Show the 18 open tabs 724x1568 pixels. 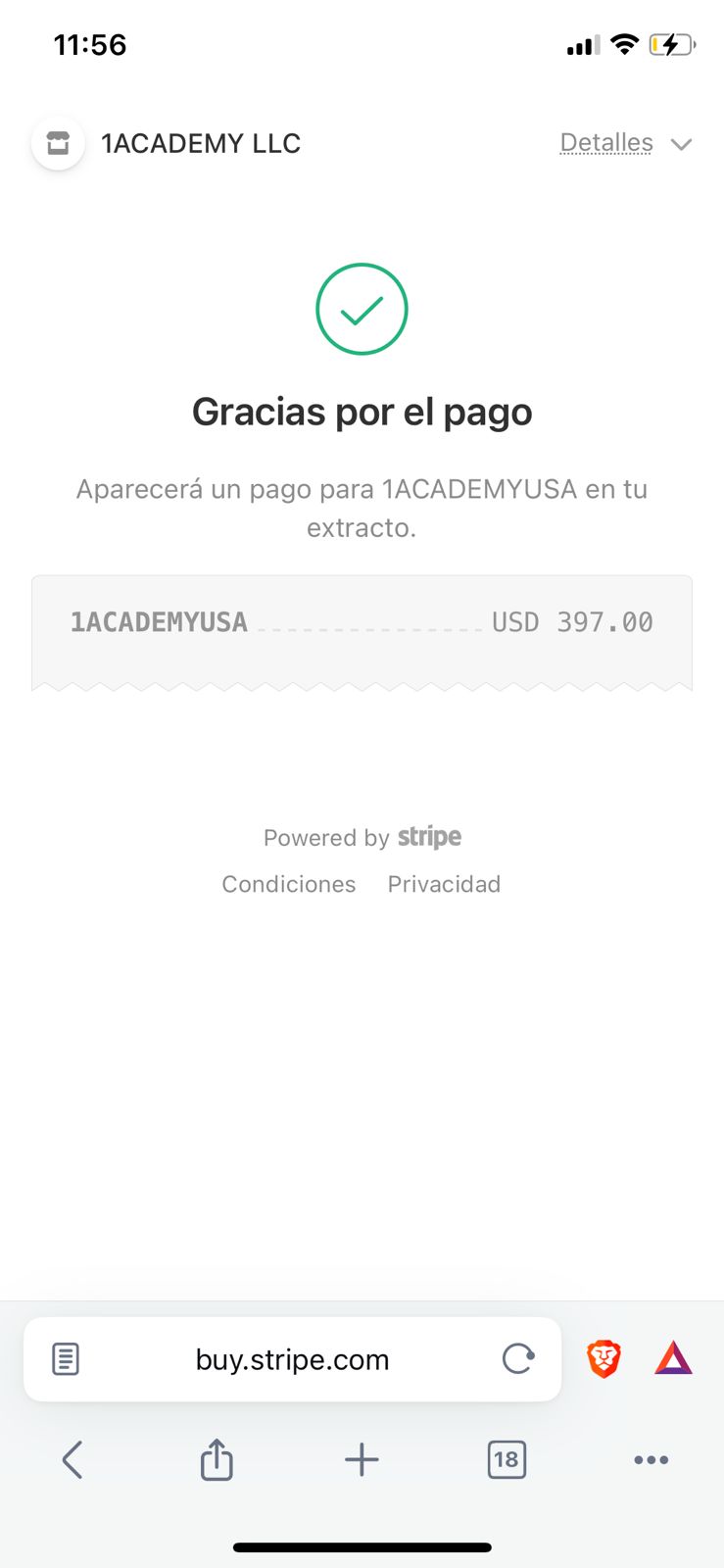(x=507, y=1459)
